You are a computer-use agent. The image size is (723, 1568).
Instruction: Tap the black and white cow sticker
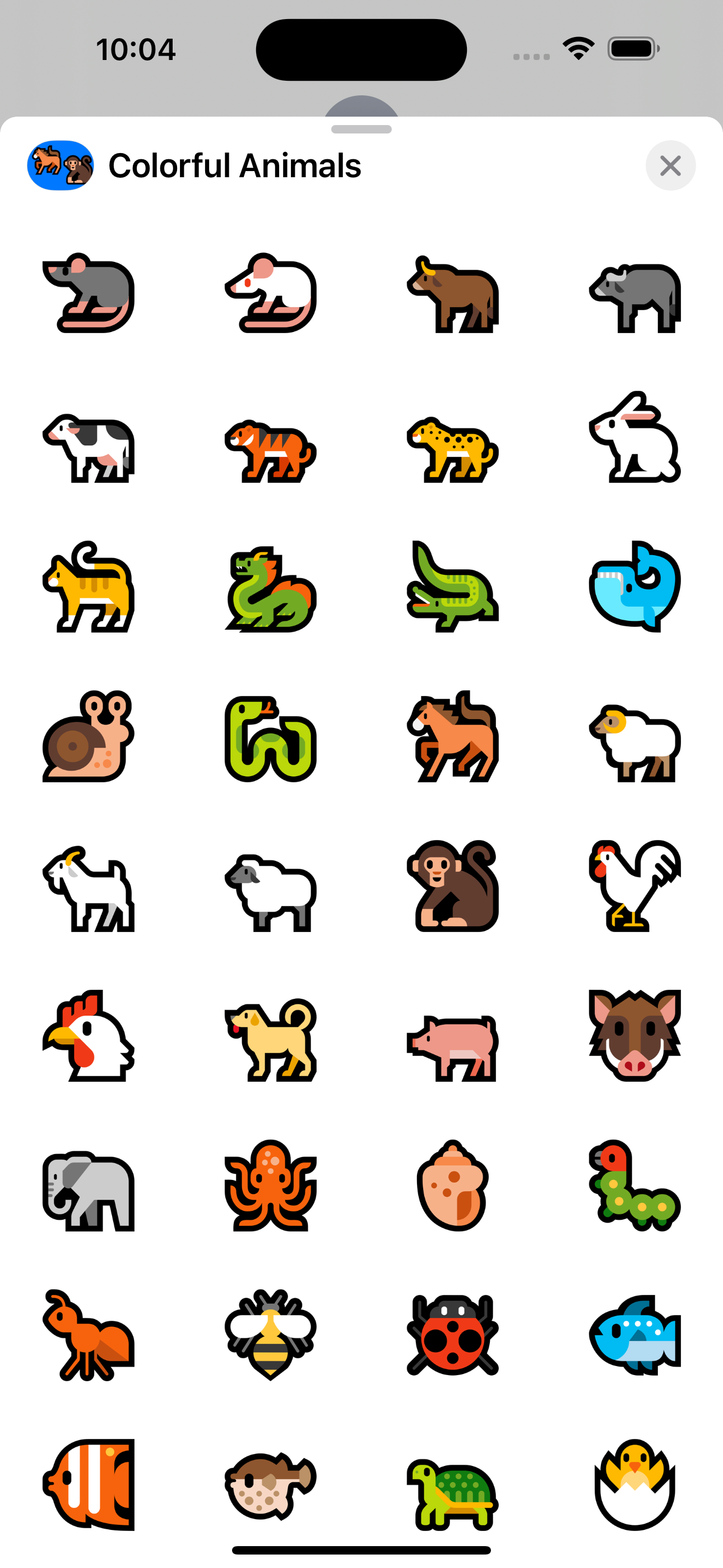point(88,448)
